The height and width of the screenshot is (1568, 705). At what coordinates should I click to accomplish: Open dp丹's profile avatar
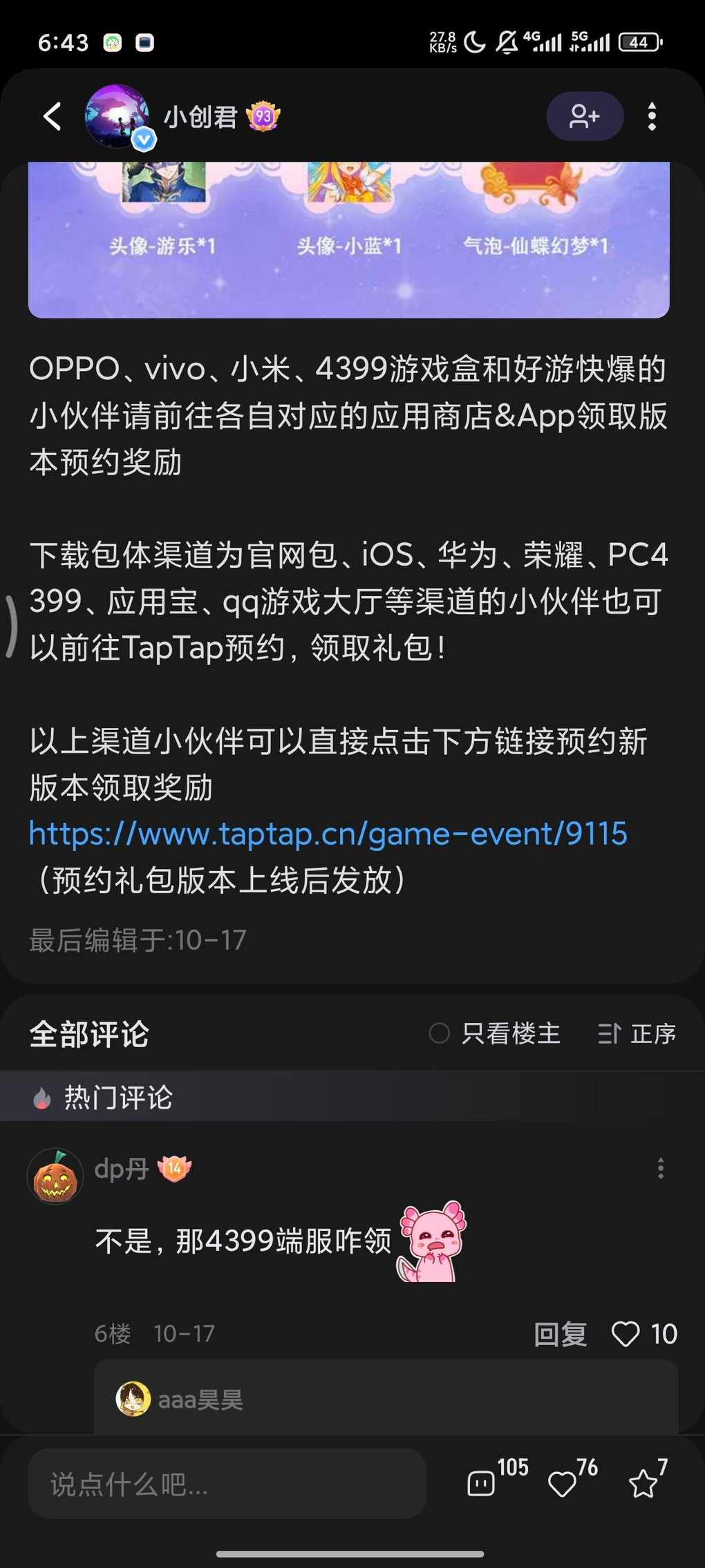[55, 1176]
